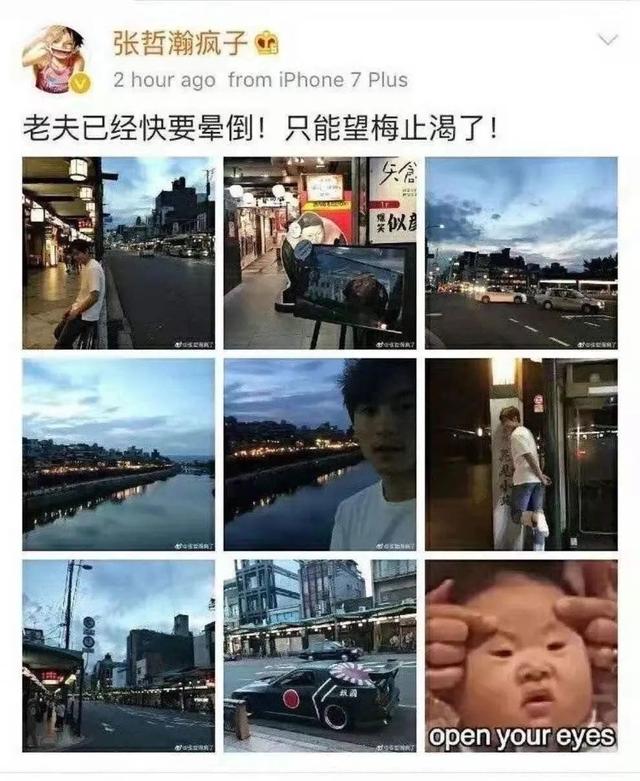
Task: Open selfie photo by the river
Action: click(320, 455)
